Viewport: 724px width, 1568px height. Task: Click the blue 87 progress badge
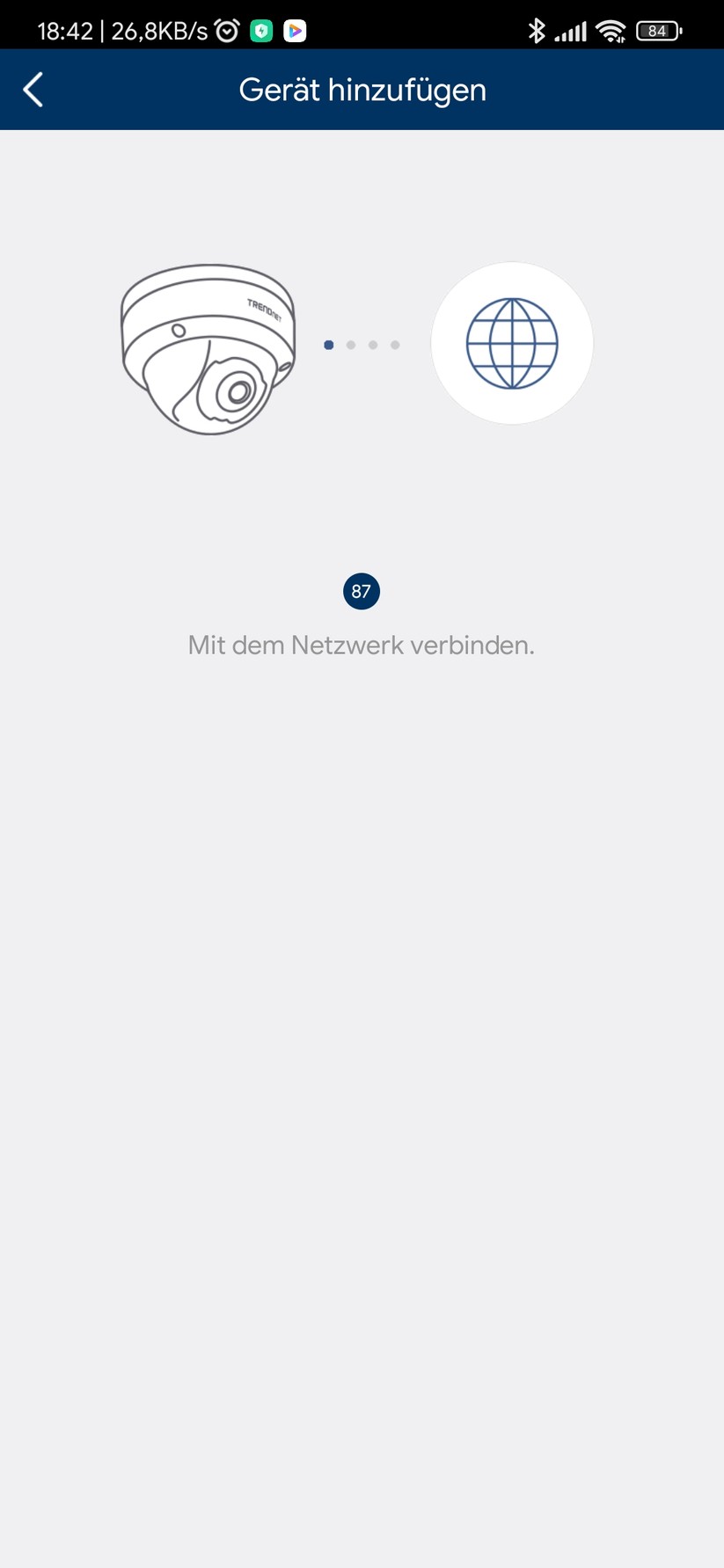click(x=362, y=591)
